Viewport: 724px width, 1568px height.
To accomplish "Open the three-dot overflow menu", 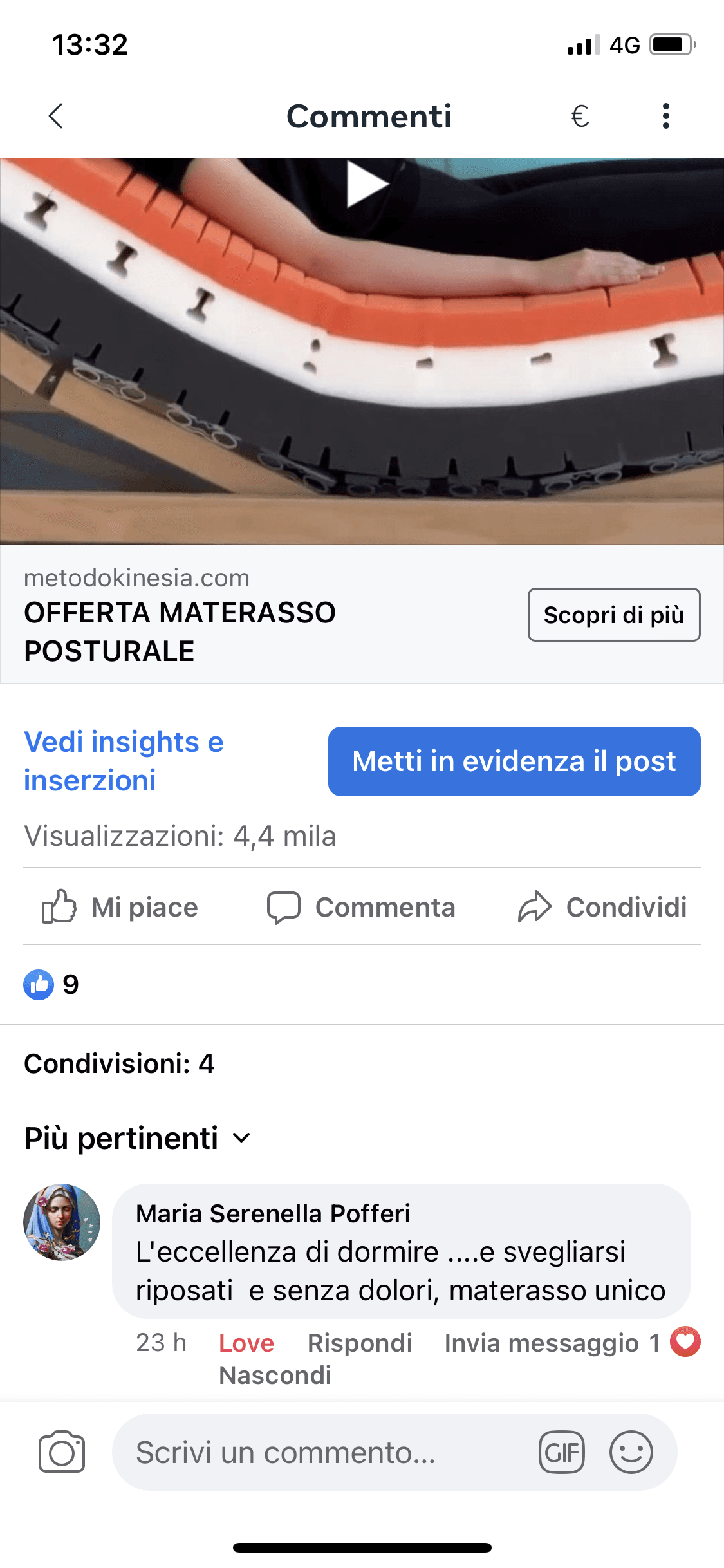I will point(665,117).
